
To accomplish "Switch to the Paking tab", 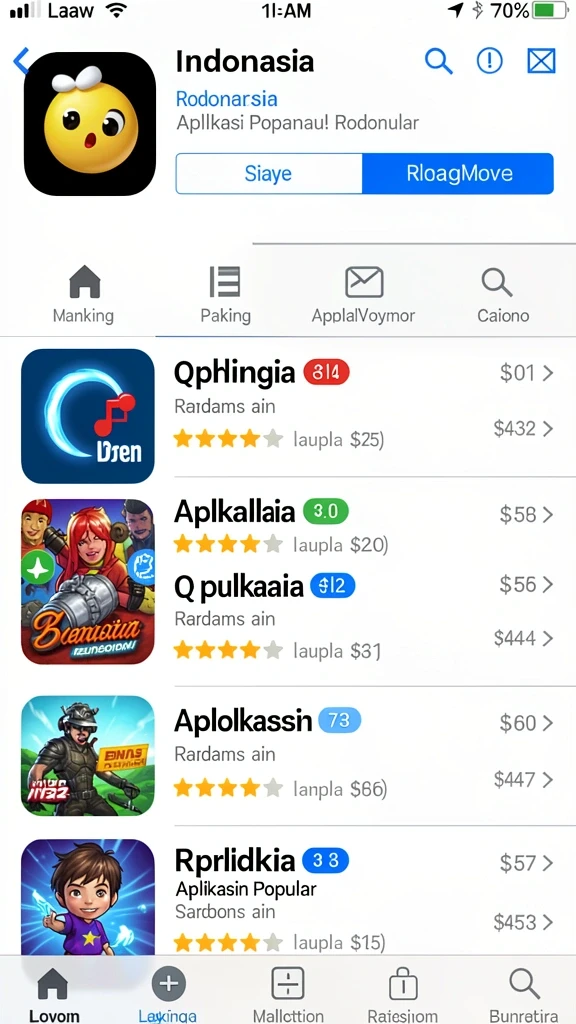I will click(225, 295).
